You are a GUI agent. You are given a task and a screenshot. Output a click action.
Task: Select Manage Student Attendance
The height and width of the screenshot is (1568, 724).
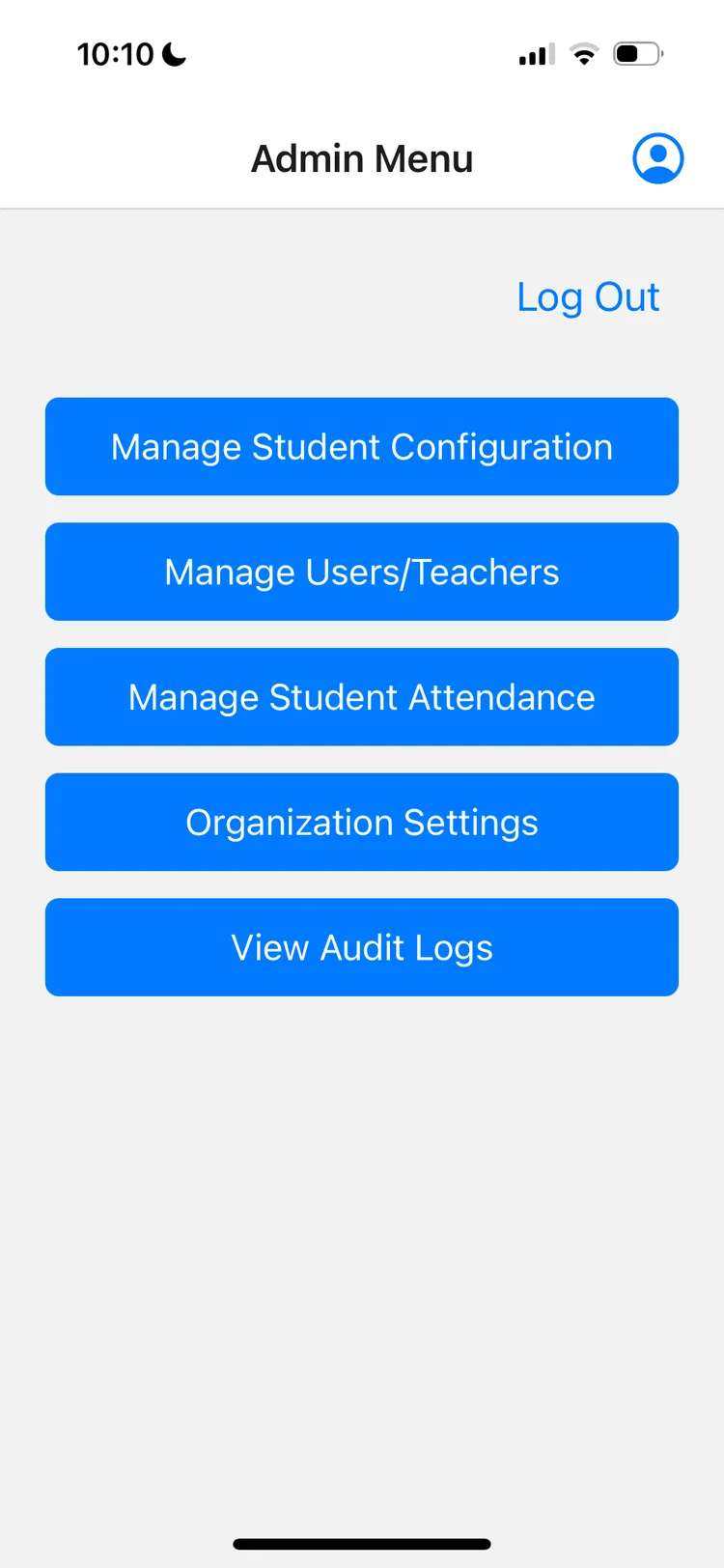point(362,697)
